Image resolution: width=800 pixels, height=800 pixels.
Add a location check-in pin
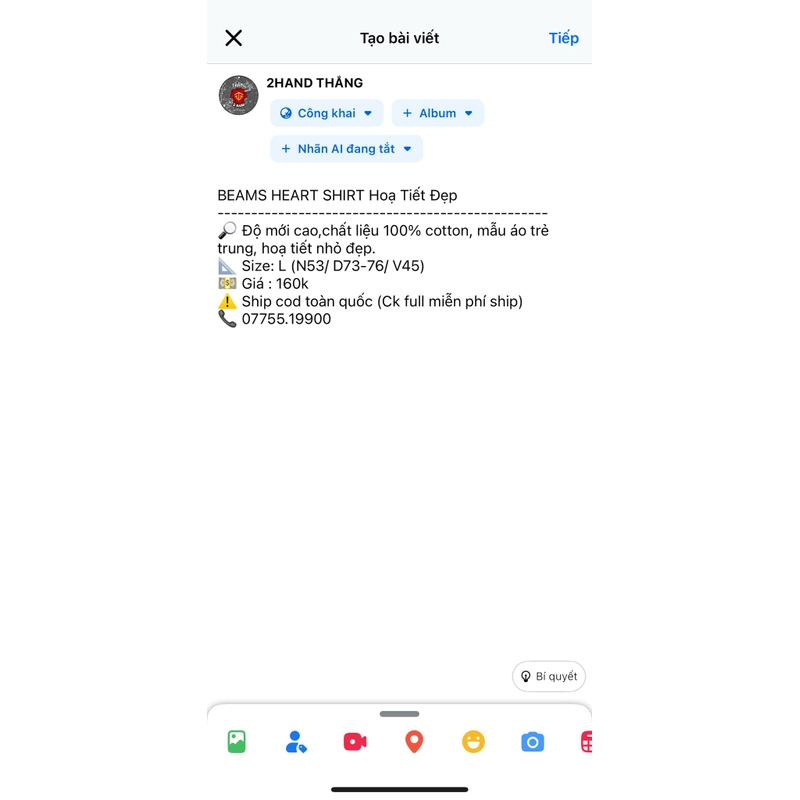(x=414, y=742)
